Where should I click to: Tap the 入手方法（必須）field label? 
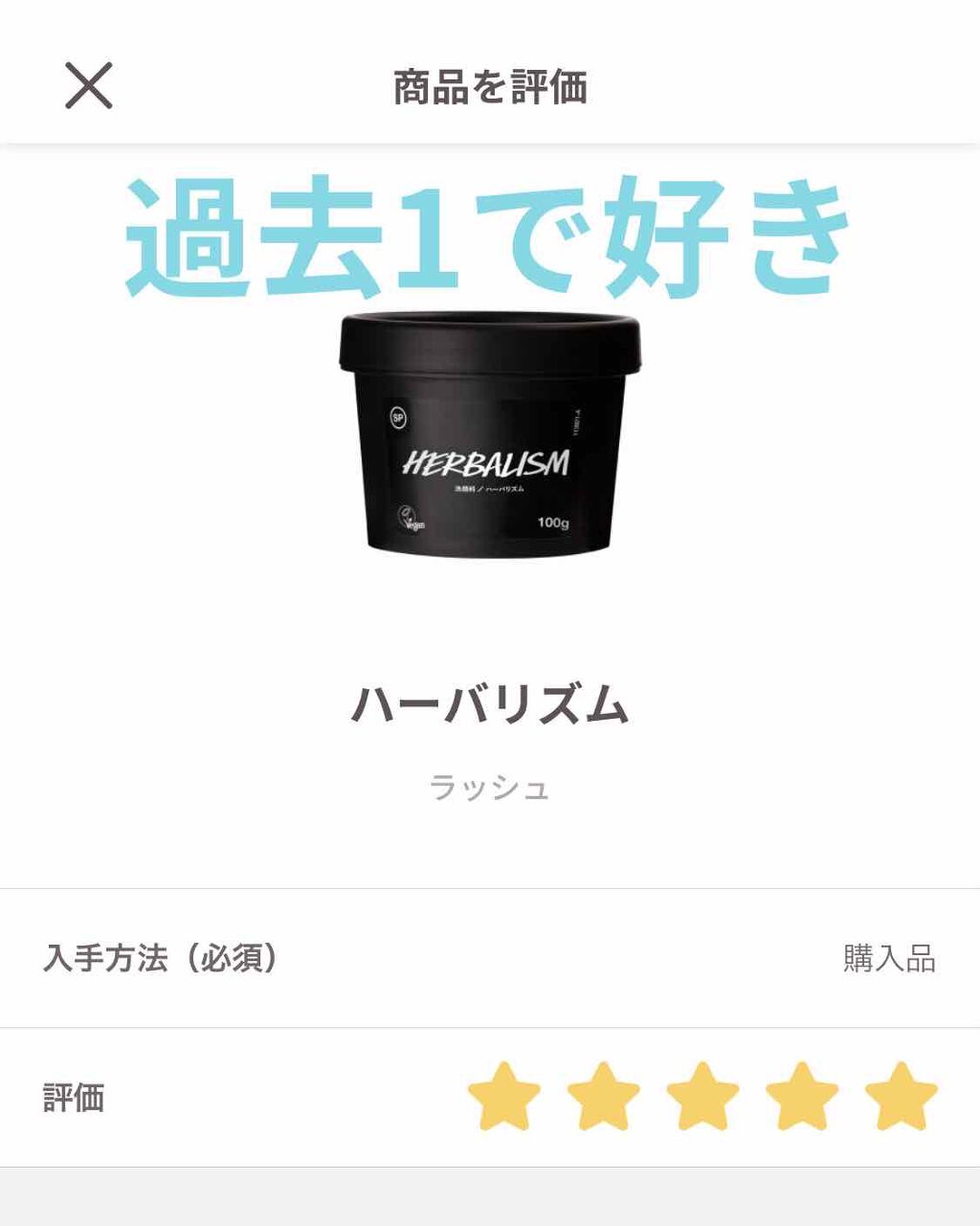pos(158,954)
